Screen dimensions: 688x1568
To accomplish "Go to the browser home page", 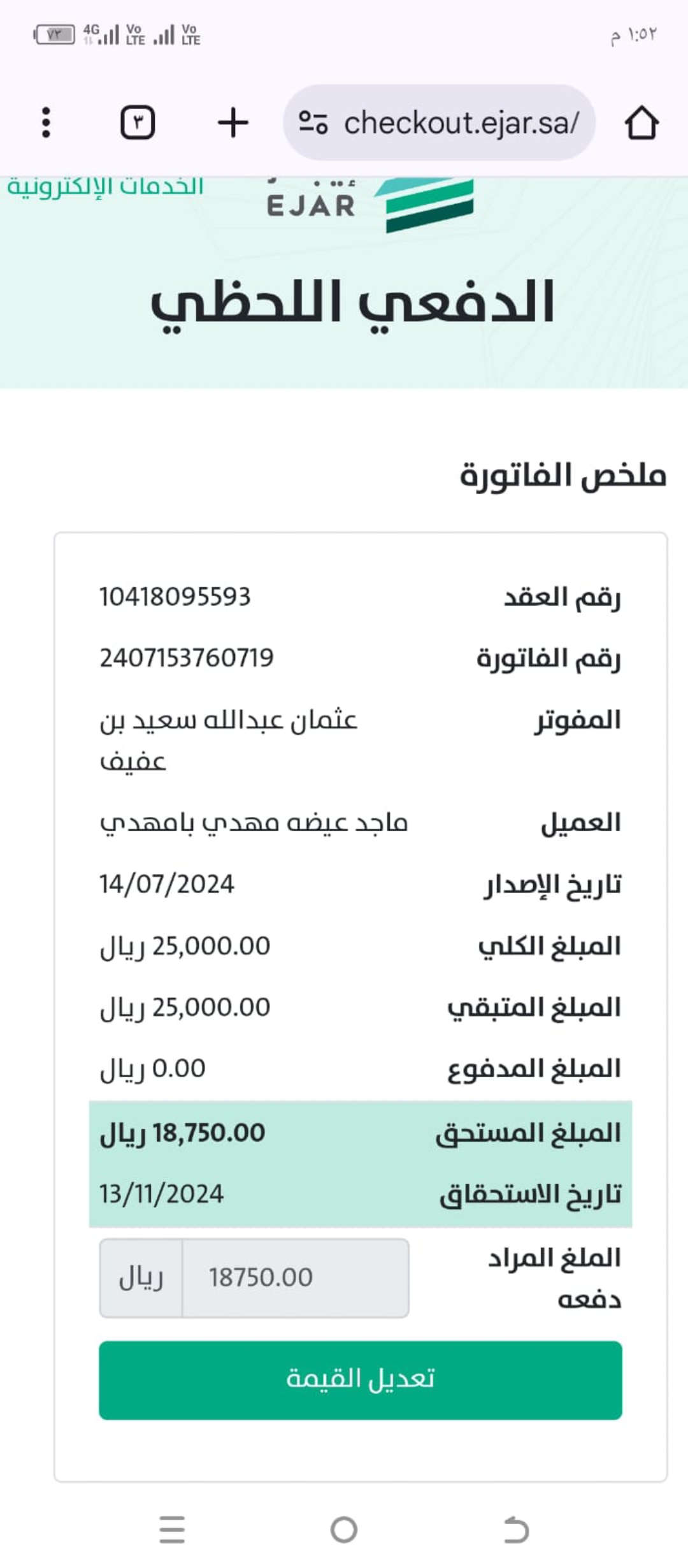I will click(x=641, y=122).
